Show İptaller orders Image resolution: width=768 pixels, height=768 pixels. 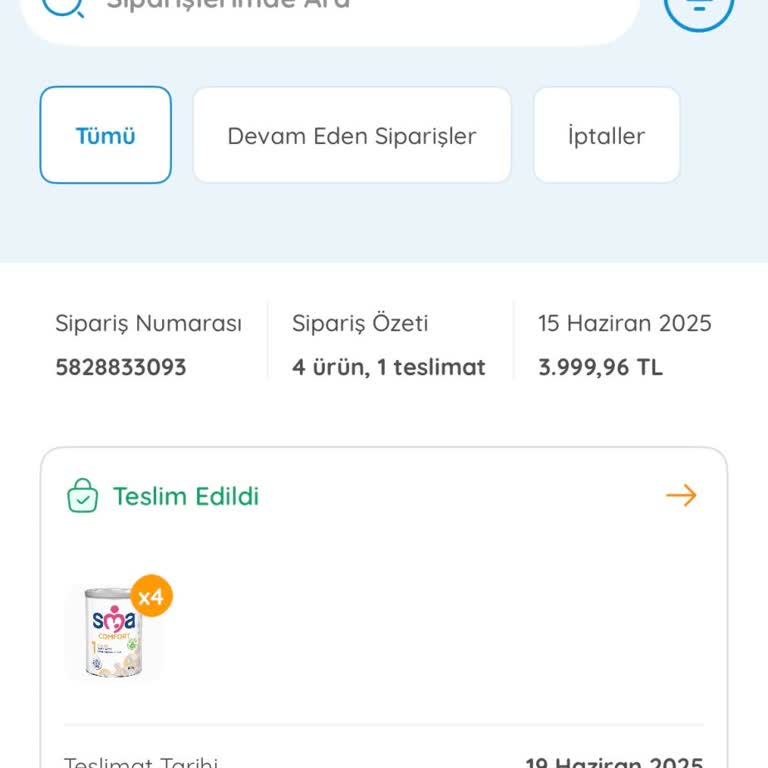[x=606, y=135]
